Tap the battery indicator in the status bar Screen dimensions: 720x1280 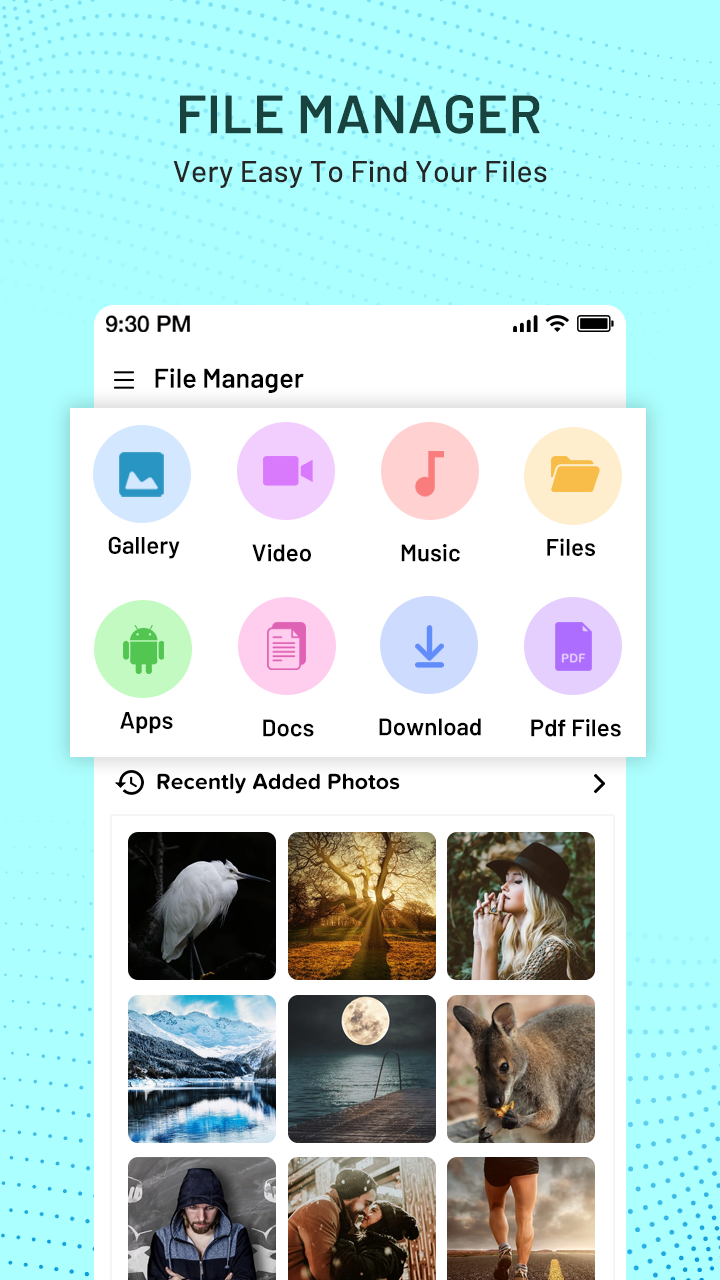596,323
